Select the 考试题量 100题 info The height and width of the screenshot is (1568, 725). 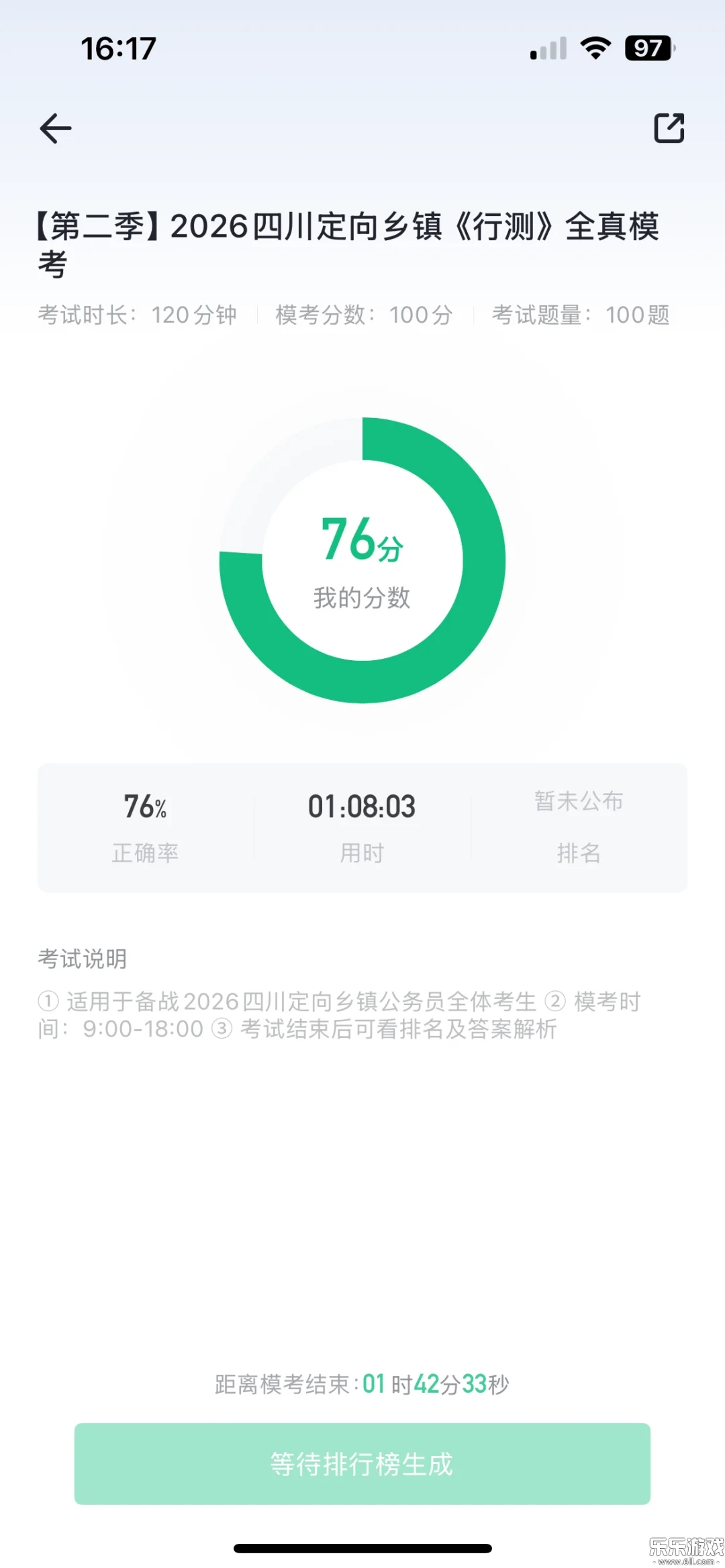click(580, 315)
